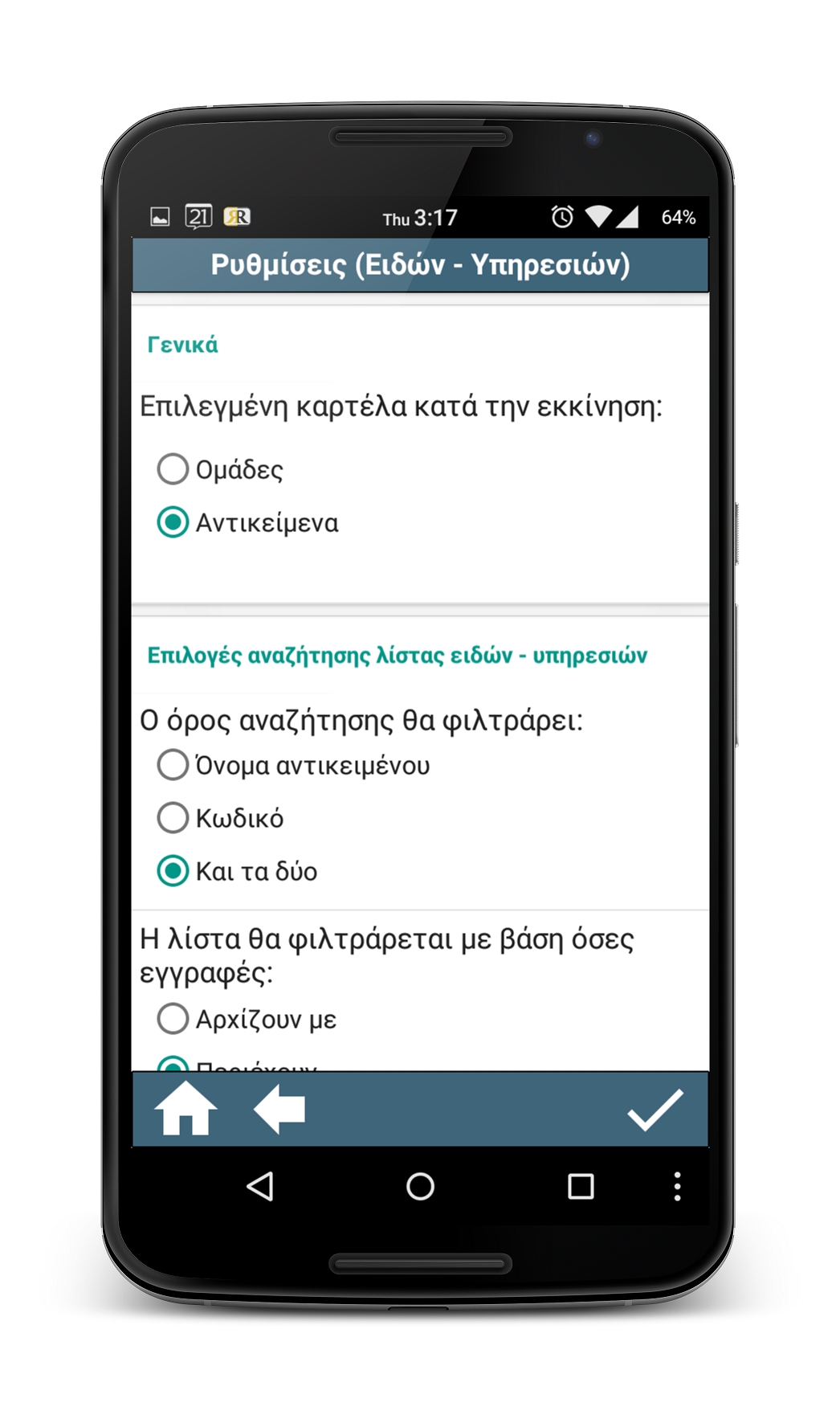This screenshot has height=1411, width=840.
Task: Select the Αρχίζουν με option
Action: tap(247, 1019)
